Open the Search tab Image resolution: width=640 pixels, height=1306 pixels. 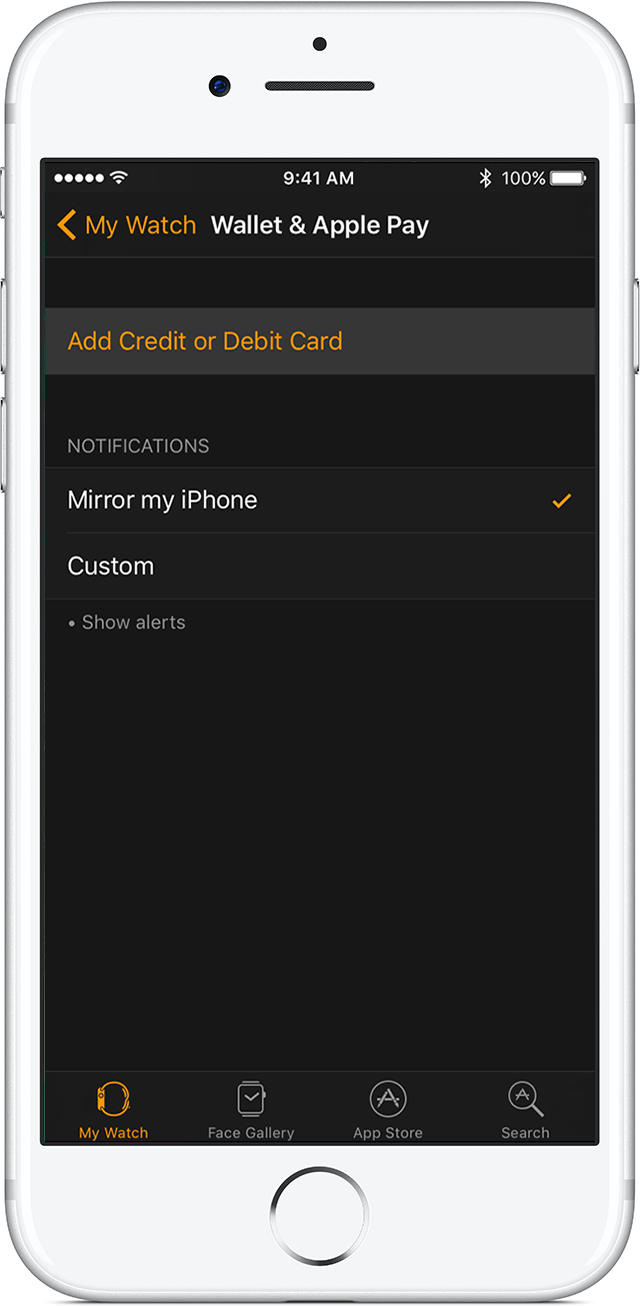525,1110
